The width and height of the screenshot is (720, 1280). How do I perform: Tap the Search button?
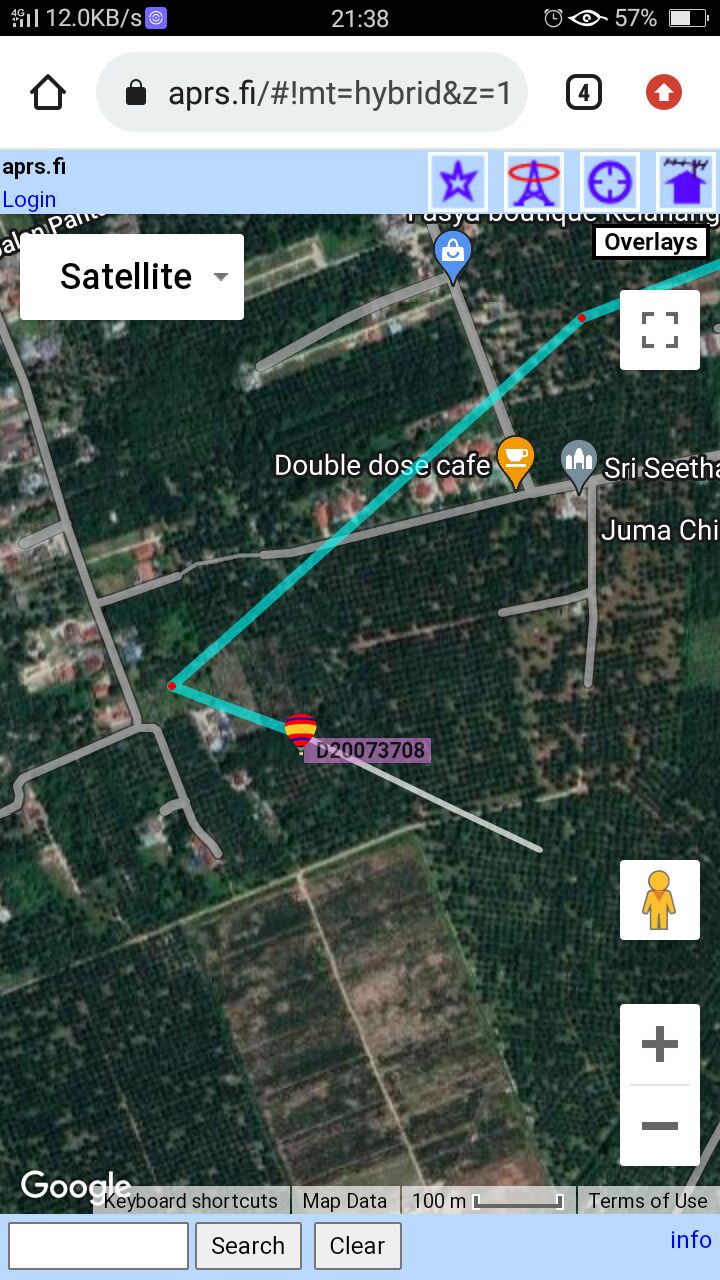click(x=248, y=1246)
